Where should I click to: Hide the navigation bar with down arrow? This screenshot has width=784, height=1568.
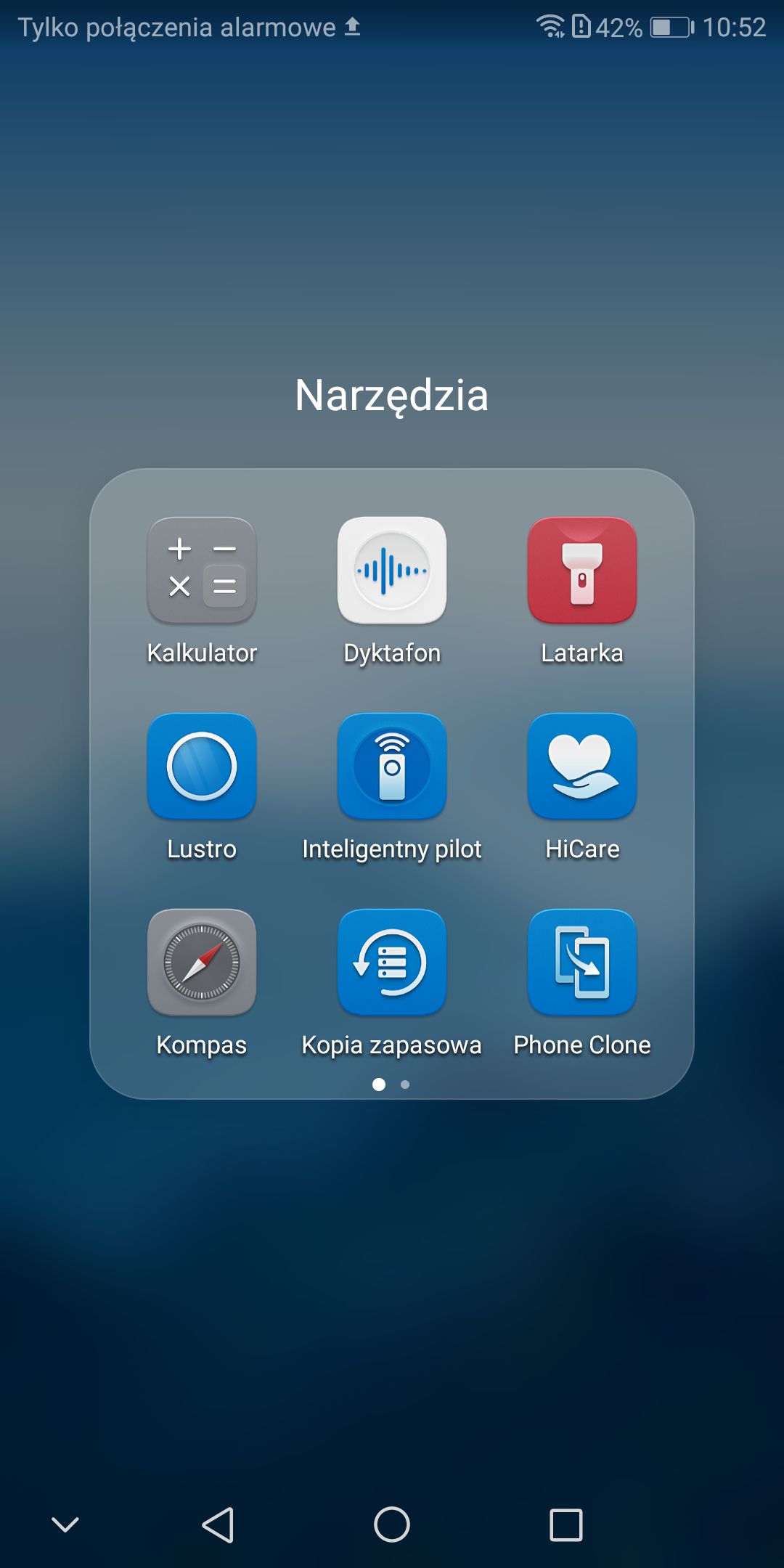(65, 1524)
